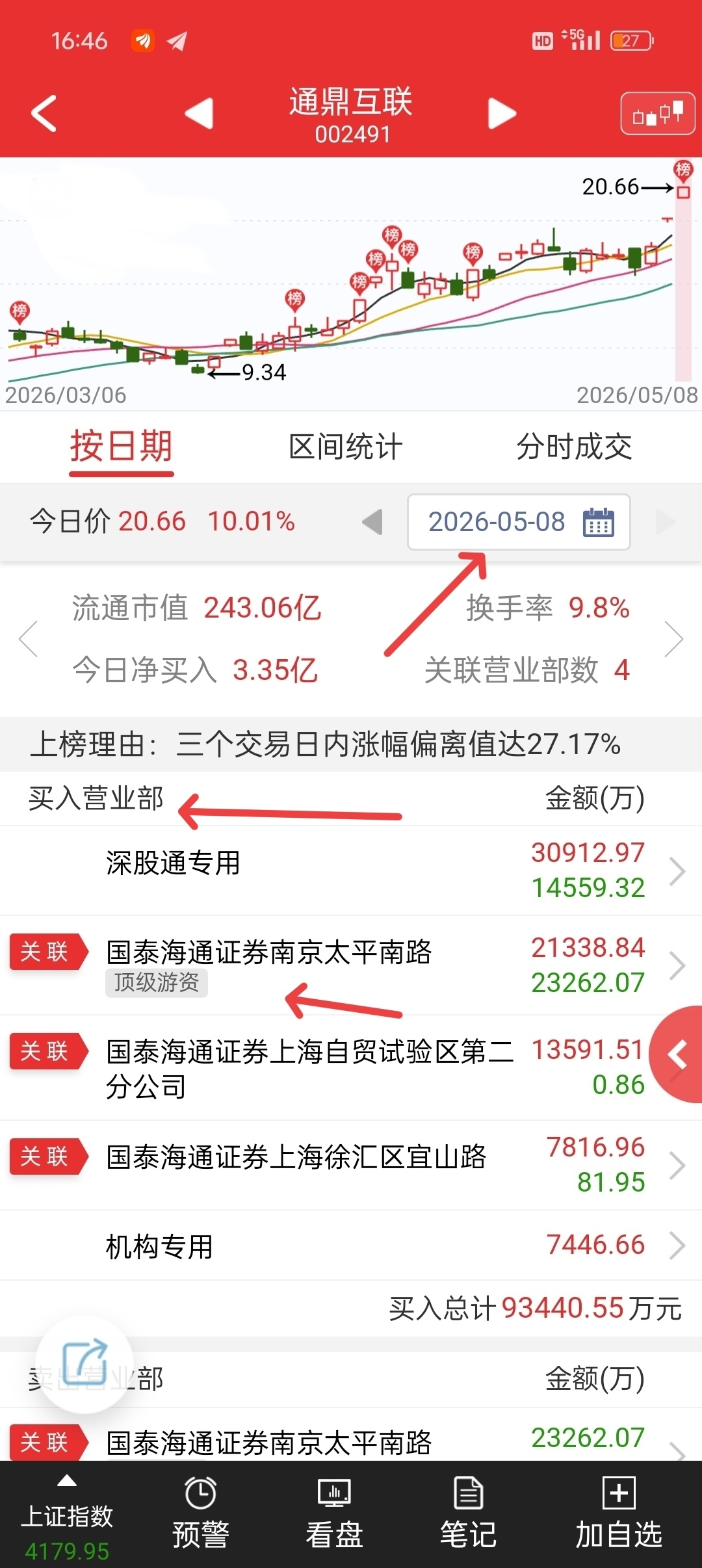Open the date picker showing 2026-05-08
702x1568 pixels.
click(519, 522)
